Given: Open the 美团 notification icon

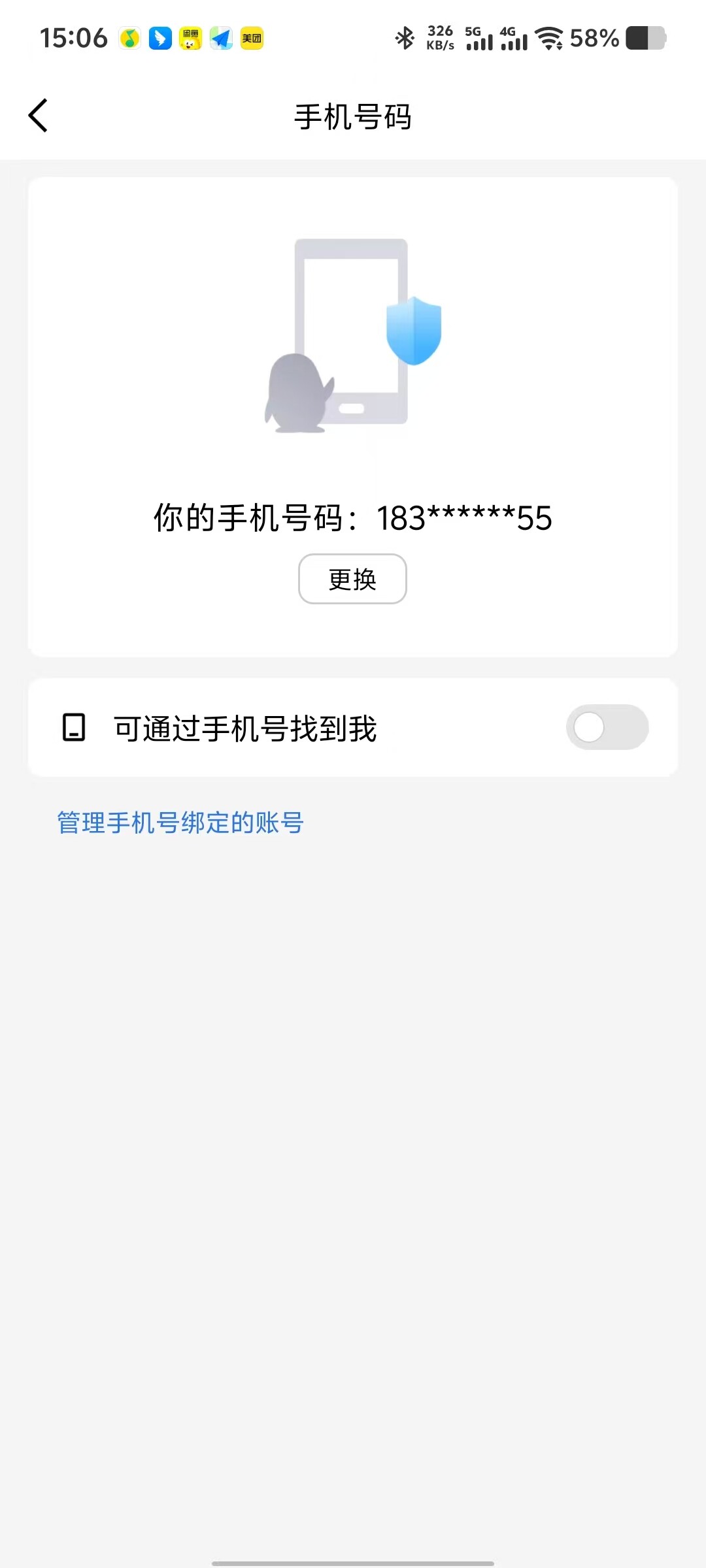Looking at the screenshot, I should click(x=252, y=39).
